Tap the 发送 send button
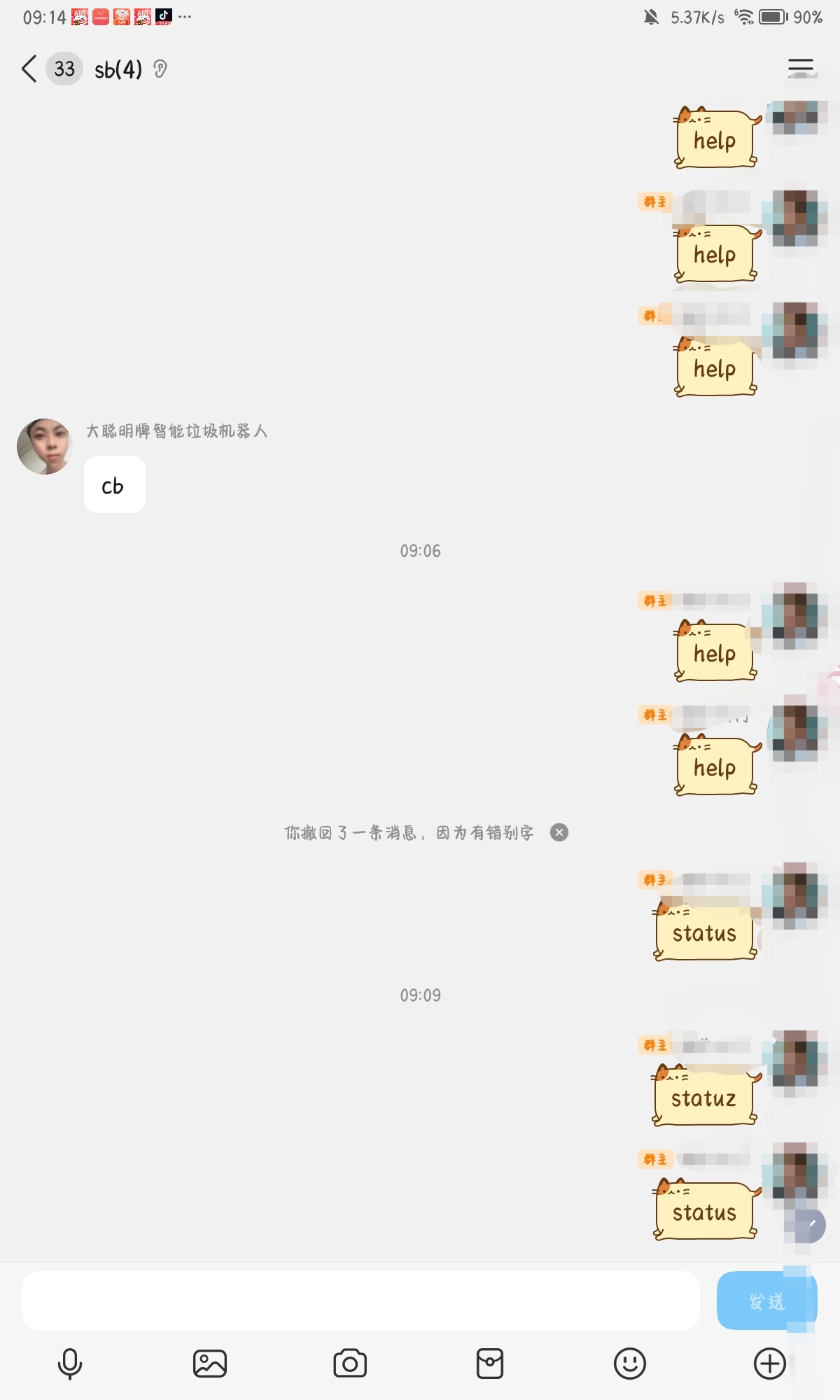The width and height of the screenshot is (840, 1400). click(767, 1301)
